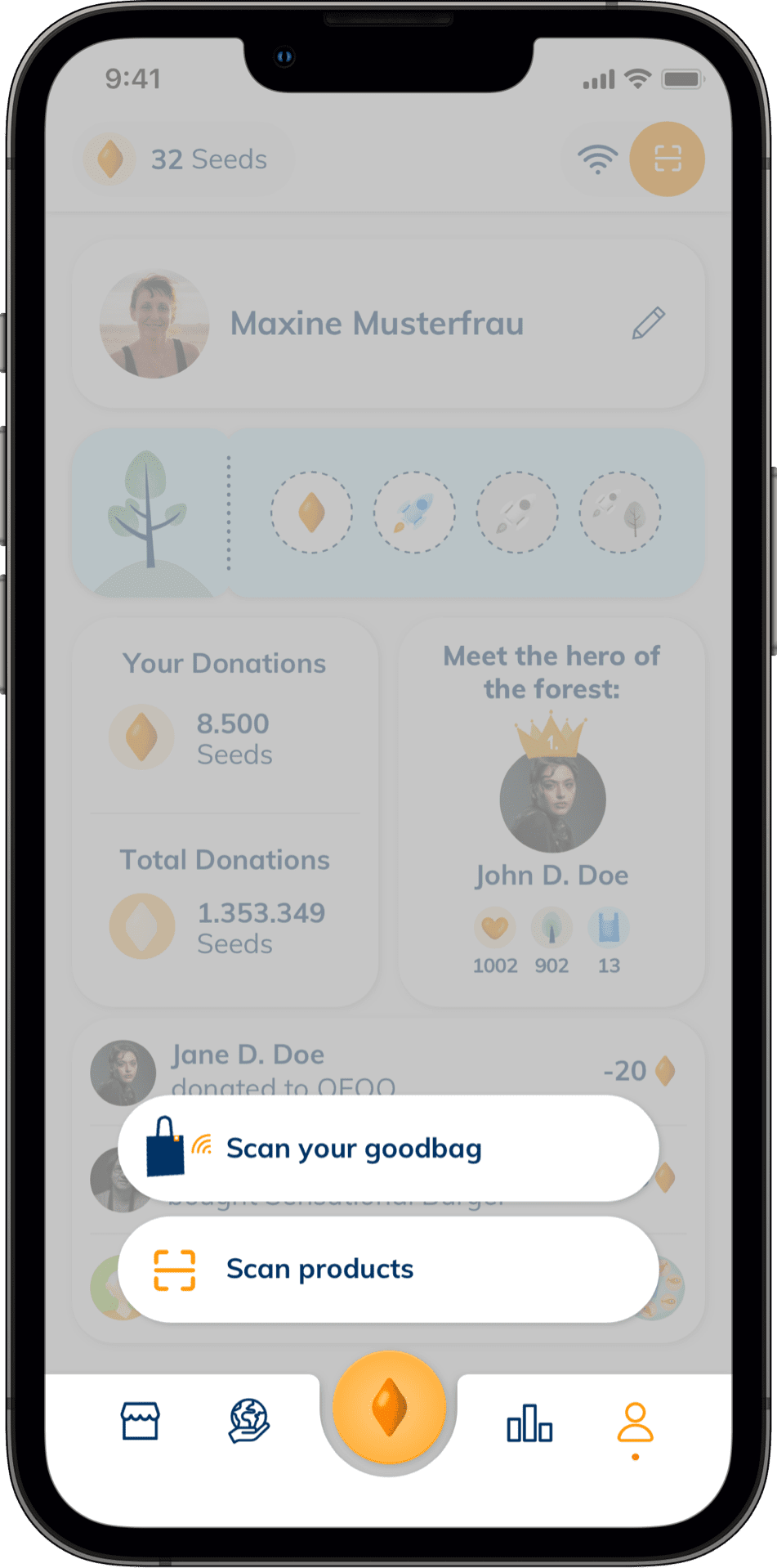Open the profile tab

tap(635, 1423)
